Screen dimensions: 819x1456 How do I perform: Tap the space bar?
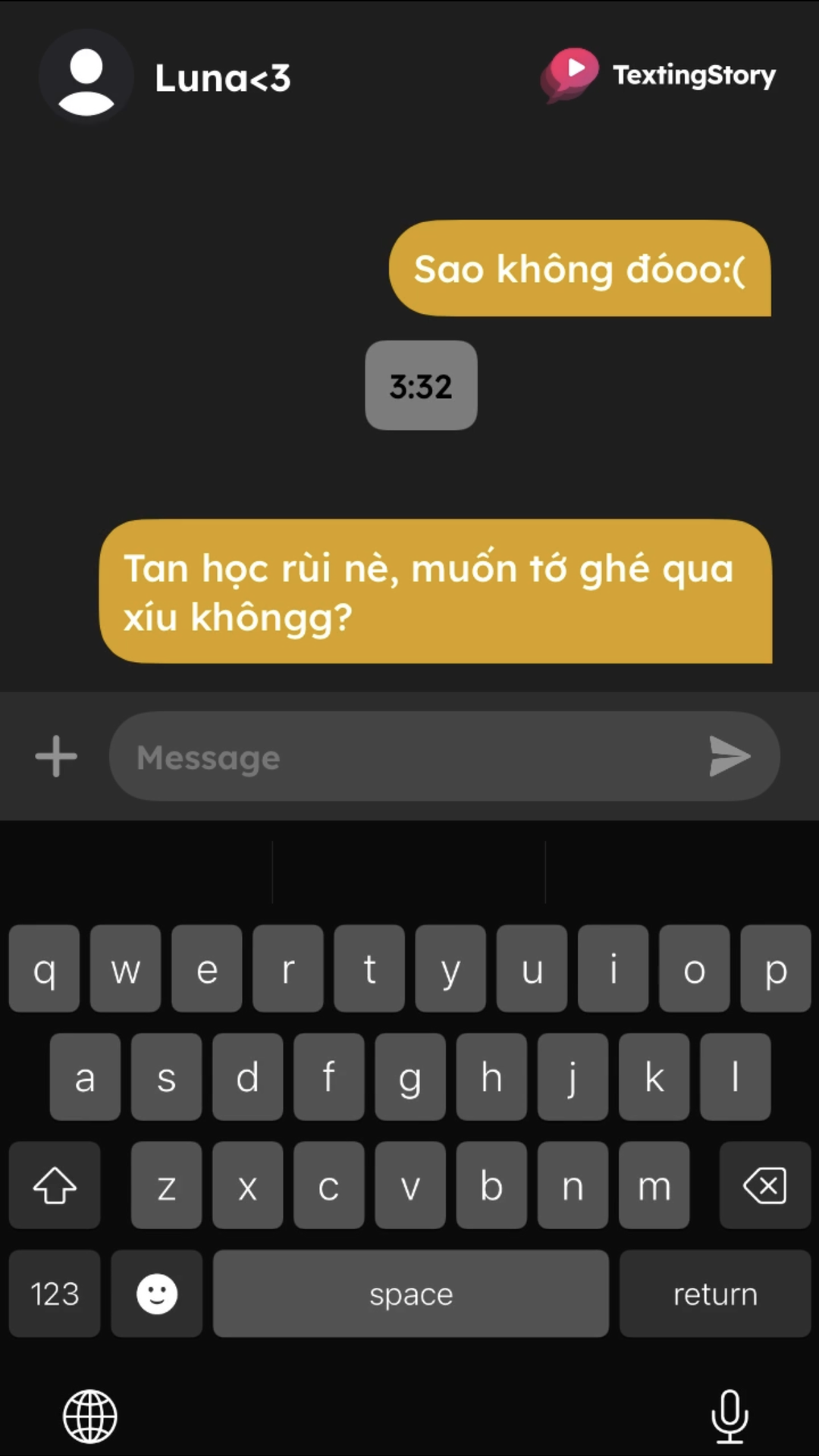click(411, 1293)
